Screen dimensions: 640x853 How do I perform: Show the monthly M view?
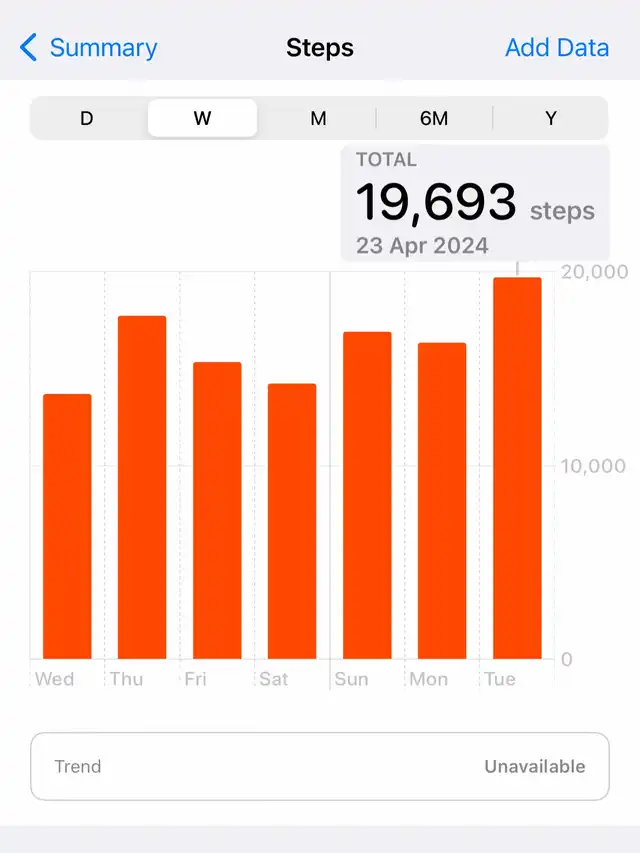coord(318,118)
